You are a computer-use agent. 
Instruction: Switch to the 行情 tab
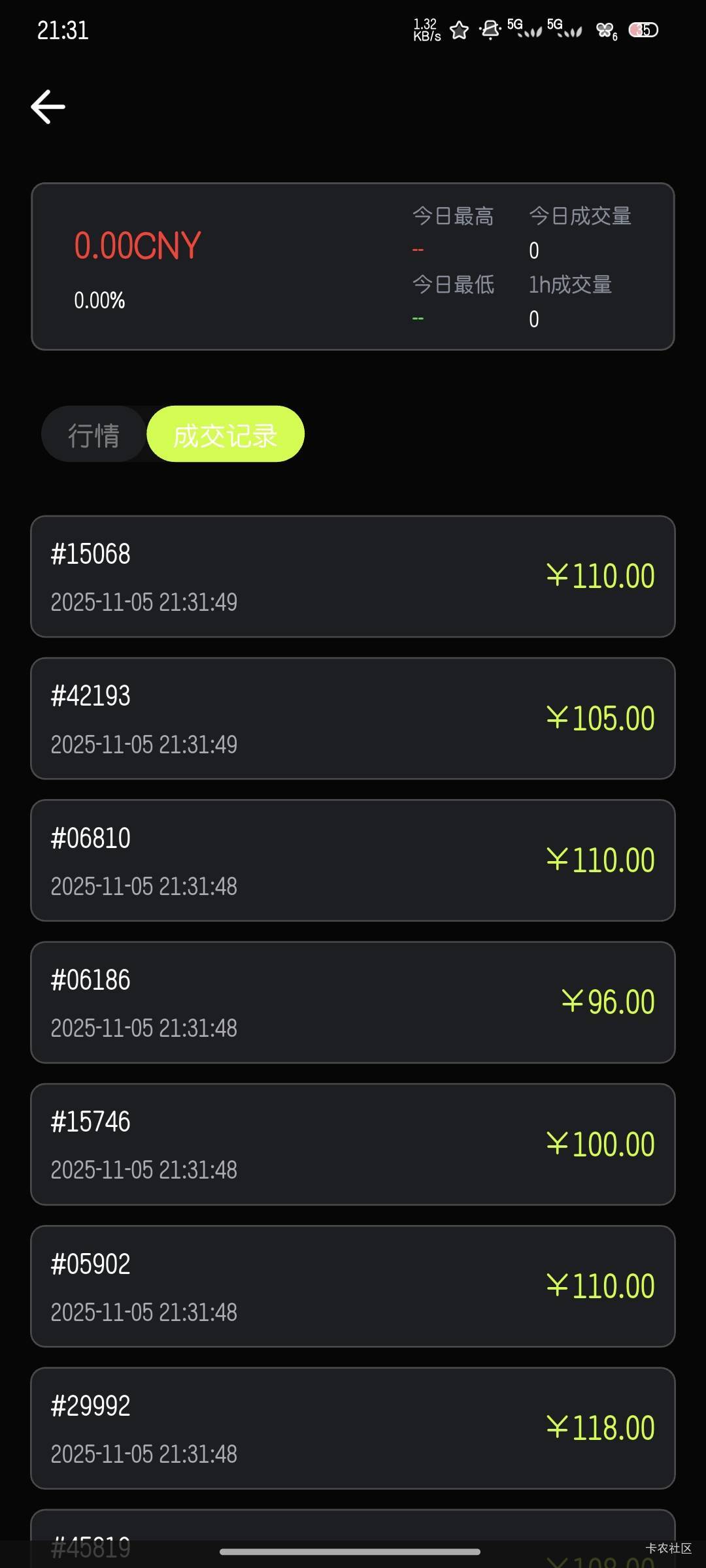click(94, 434)
